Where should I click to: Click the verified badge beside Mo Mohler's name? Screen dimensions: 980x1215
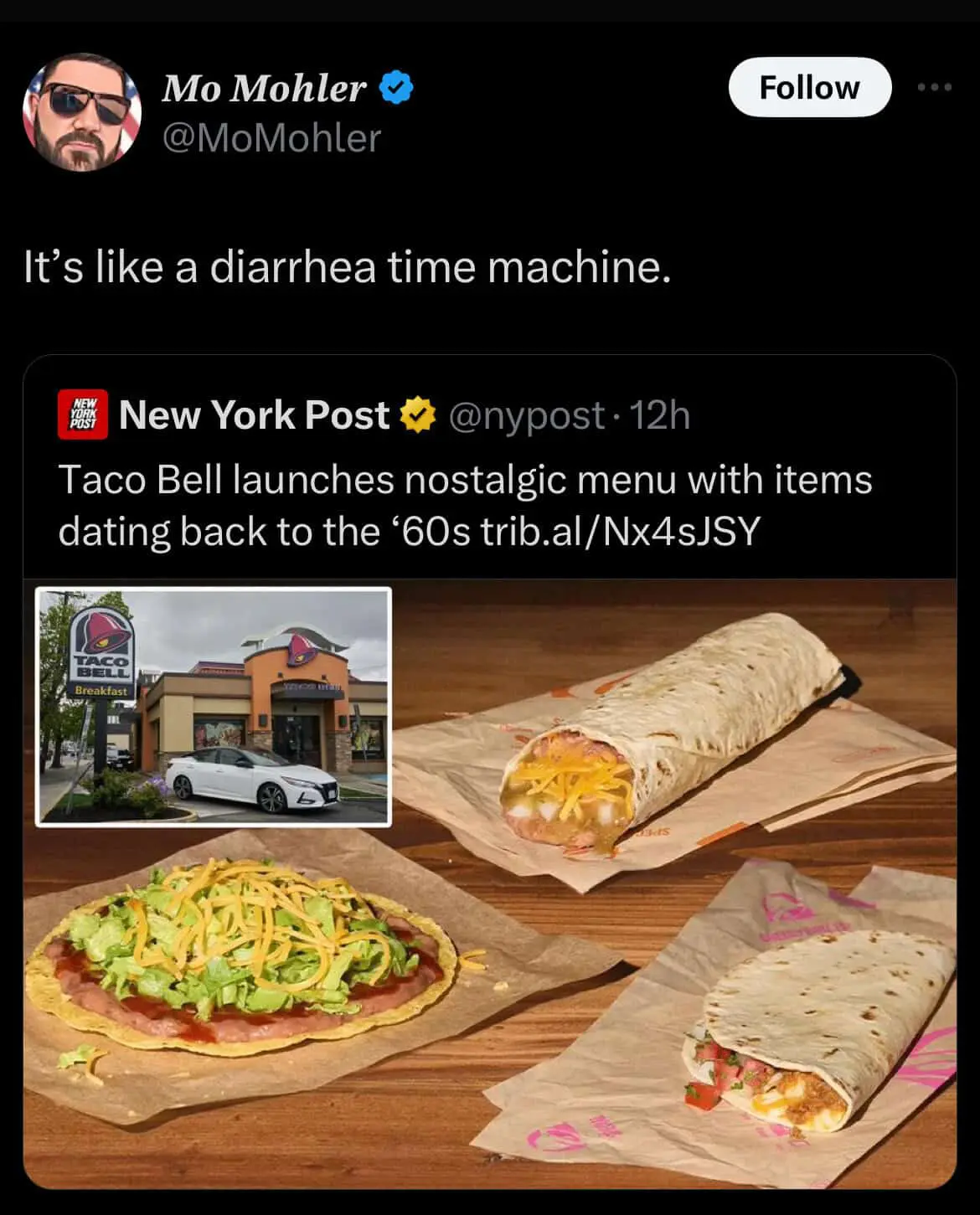click(395, 86)
